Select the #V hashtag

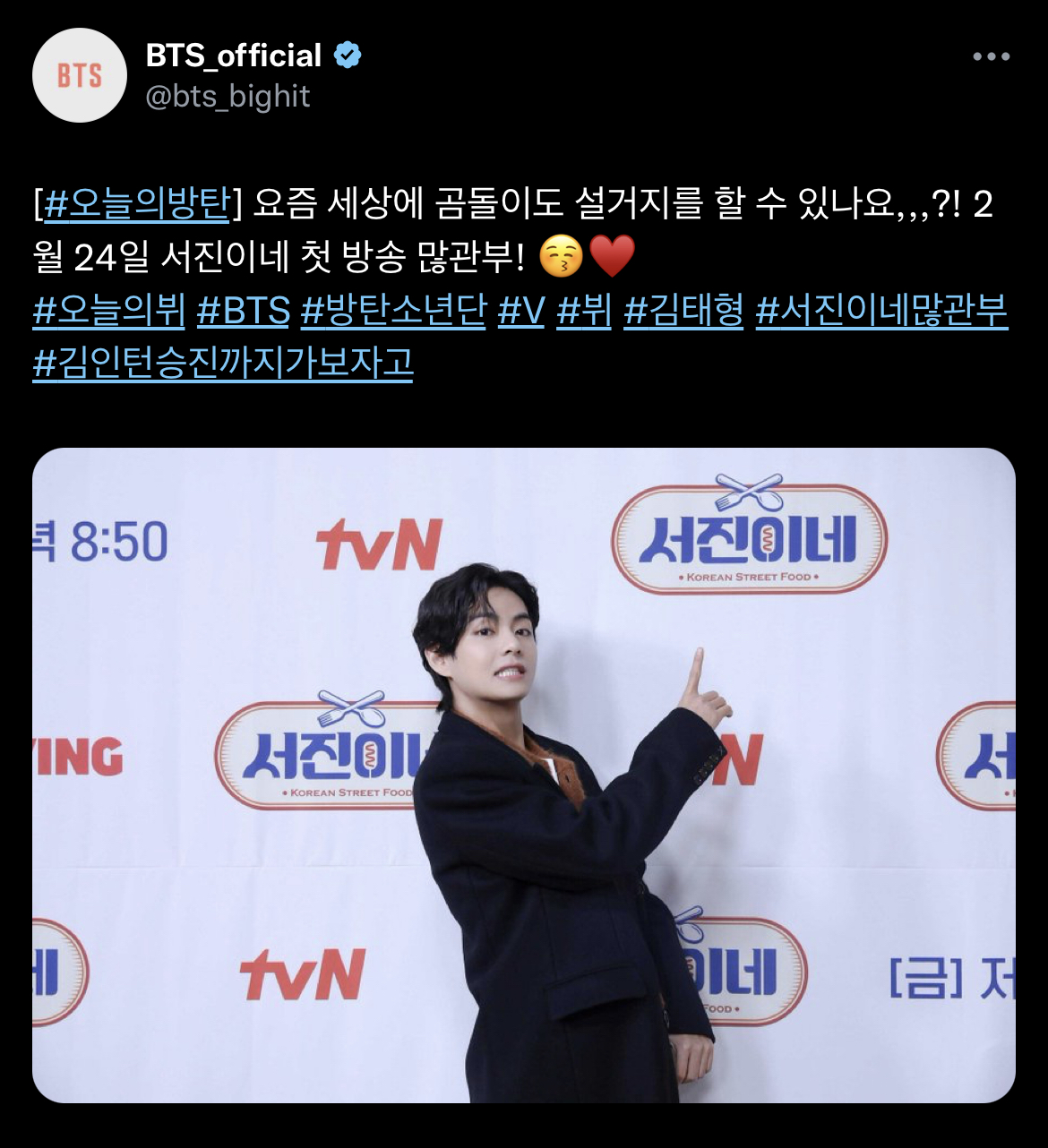click(521, 311)
